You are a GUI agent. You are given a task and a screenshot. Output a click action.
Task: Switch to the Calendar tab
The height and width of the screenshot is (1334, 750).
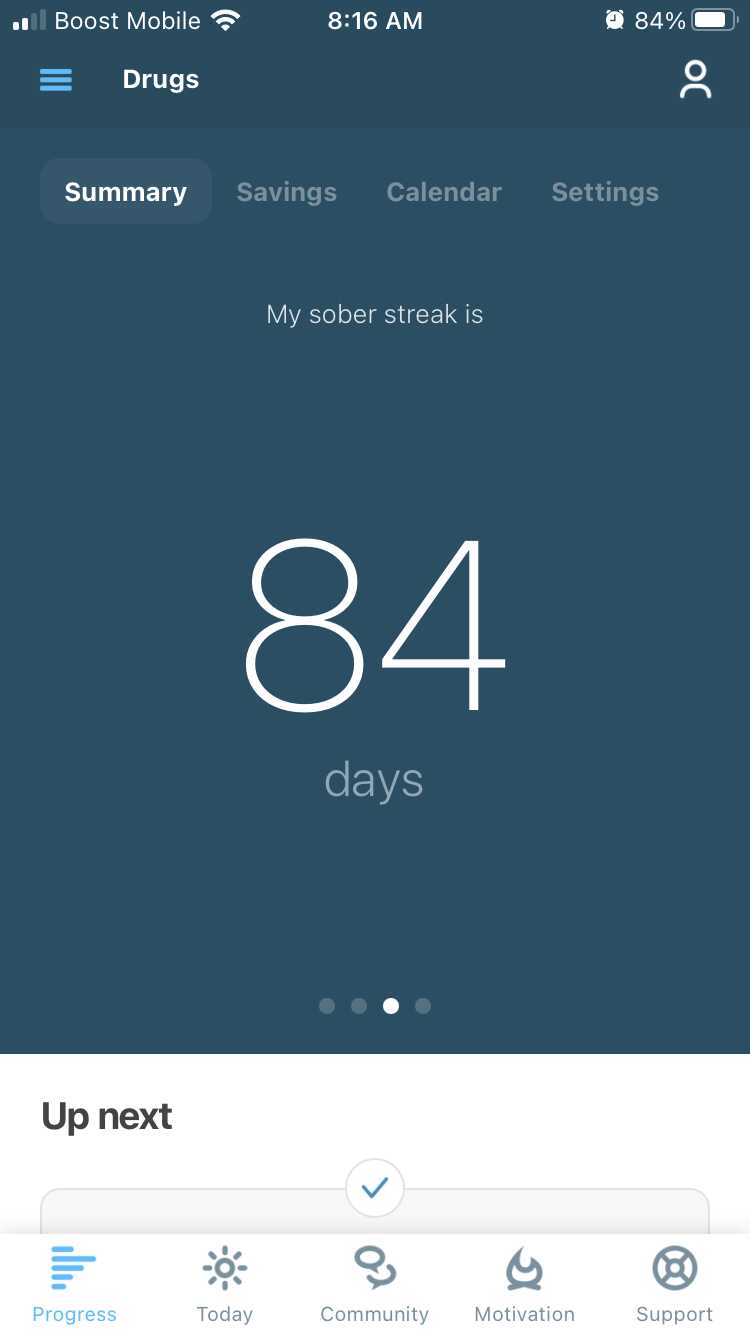[444, 192]
